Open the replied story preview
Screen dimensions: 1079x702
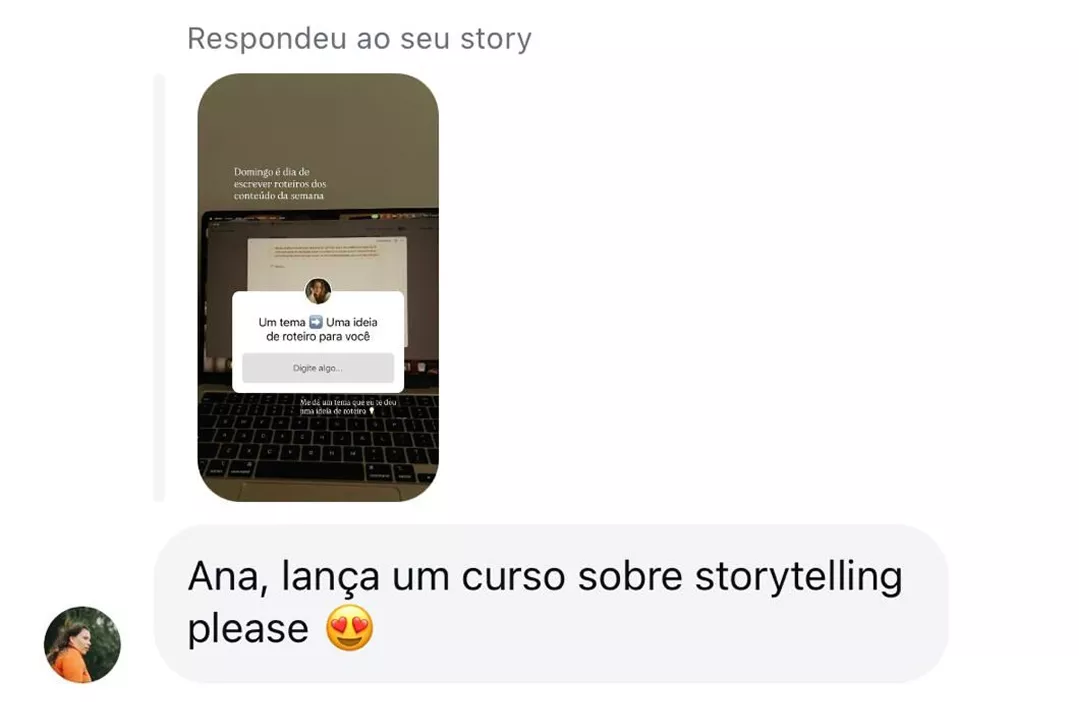pos(318,288)
